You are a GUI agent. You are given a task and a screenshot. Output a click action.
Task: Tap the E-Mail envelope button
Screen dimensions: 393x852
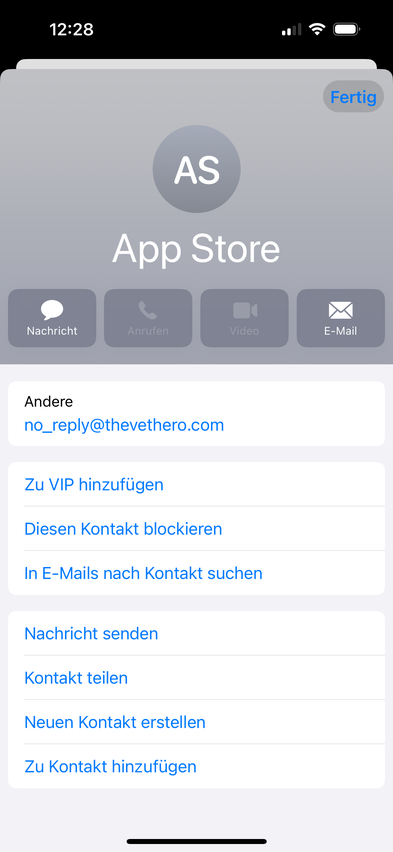click(341, 318)
